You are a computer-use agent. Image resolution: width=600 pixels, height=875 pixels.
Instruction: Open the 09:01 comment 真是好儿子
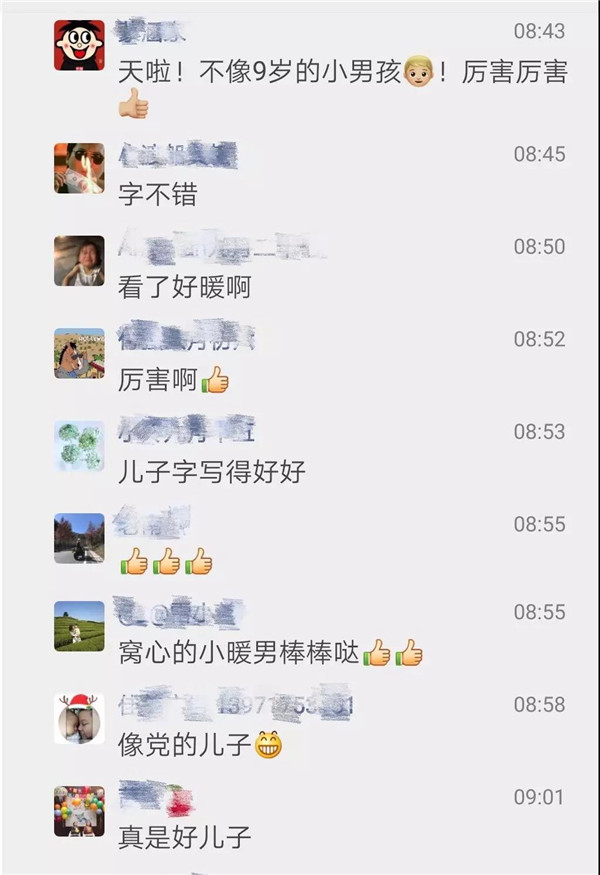[184, 836]
